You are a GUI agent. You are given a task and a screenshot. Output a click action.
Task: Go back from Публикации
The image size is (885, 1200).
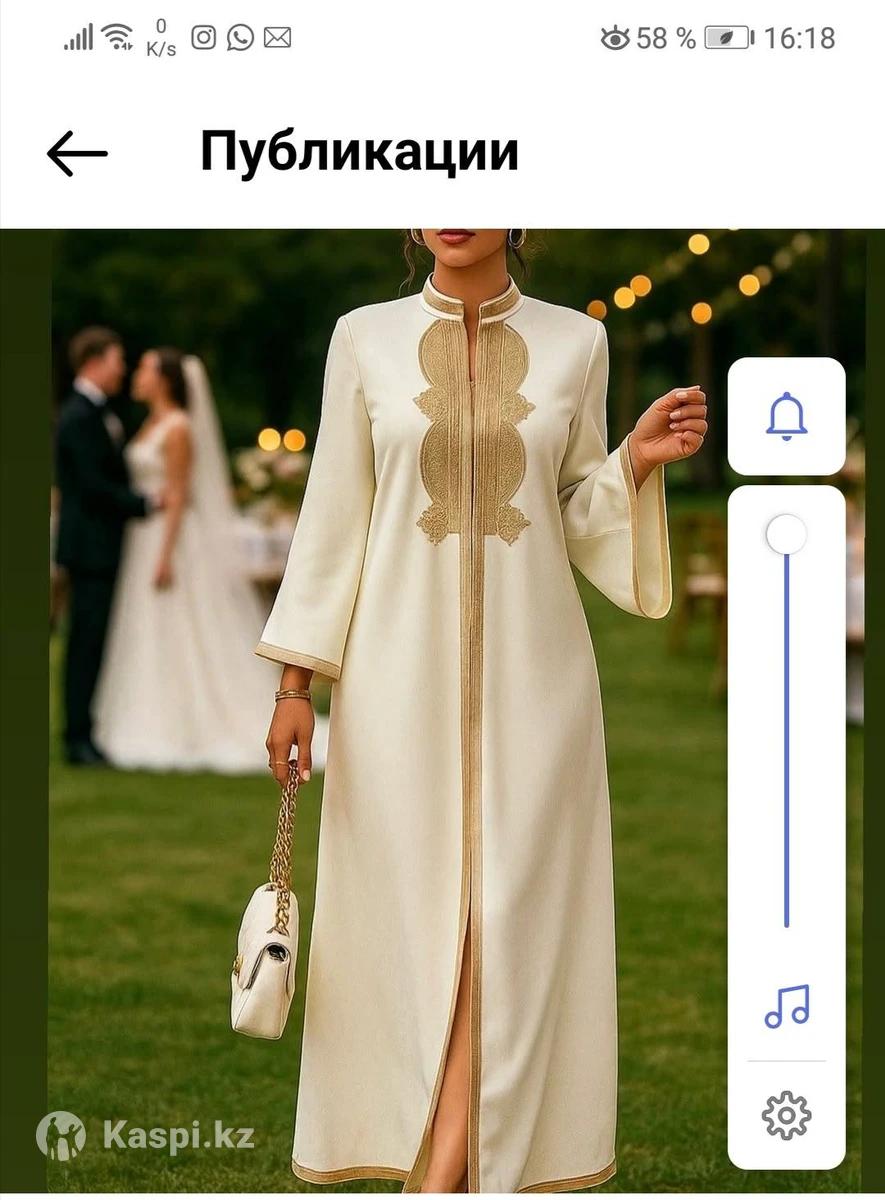76,153
